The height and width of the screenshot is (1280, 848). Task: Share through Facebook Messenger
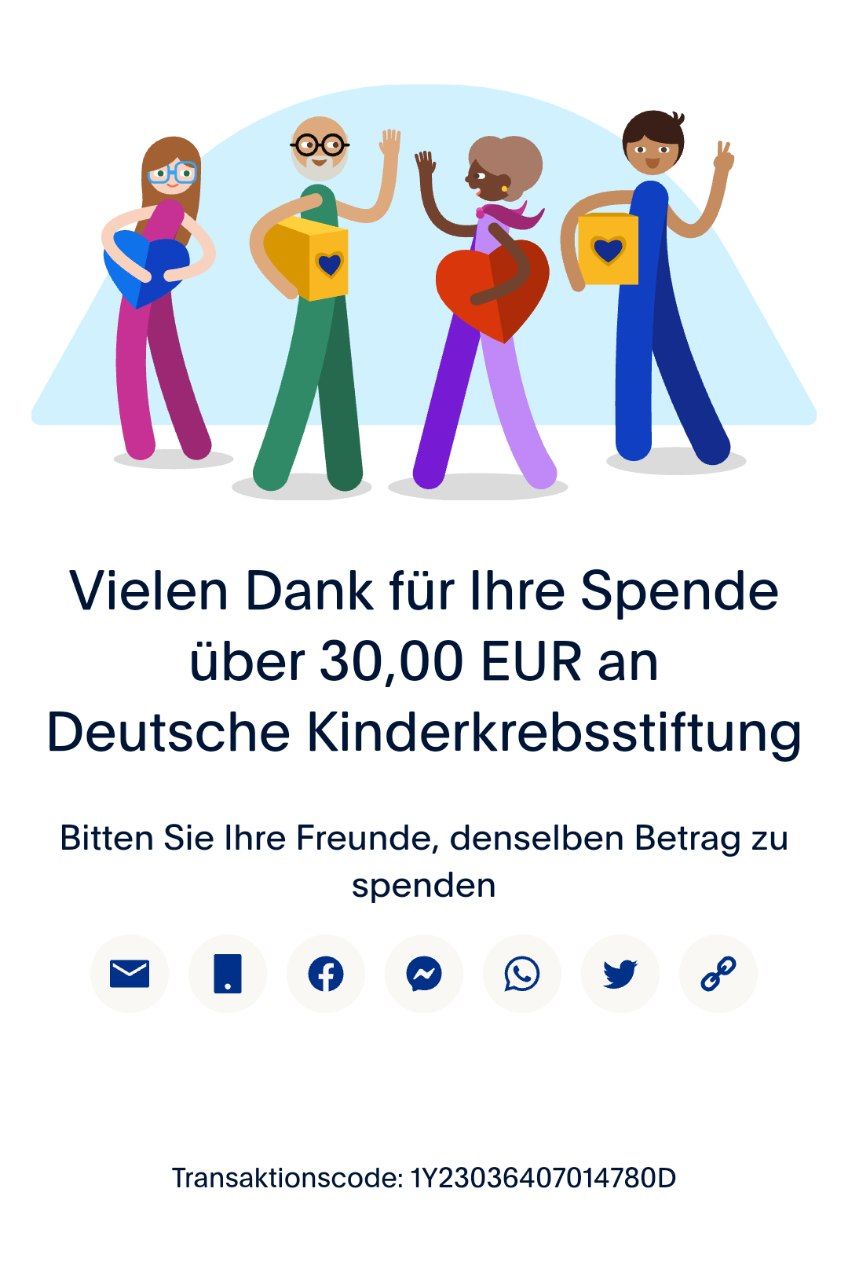coord(424,973)
